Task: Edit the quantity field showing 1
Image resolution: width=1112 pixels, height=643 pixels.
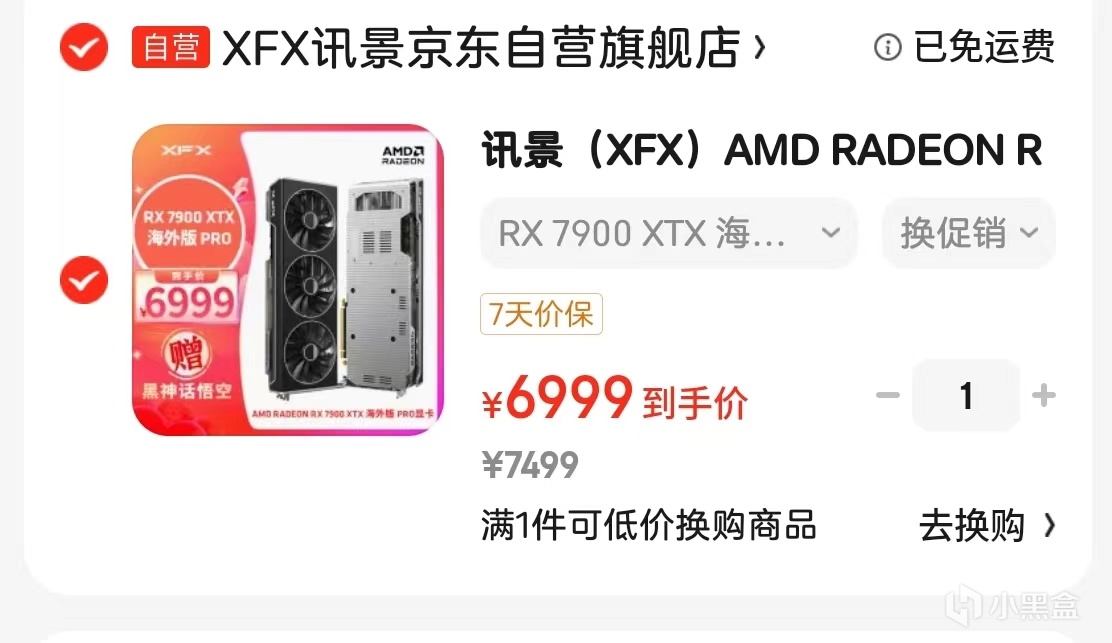Action: pyautogui.click(x=965, y=396)
